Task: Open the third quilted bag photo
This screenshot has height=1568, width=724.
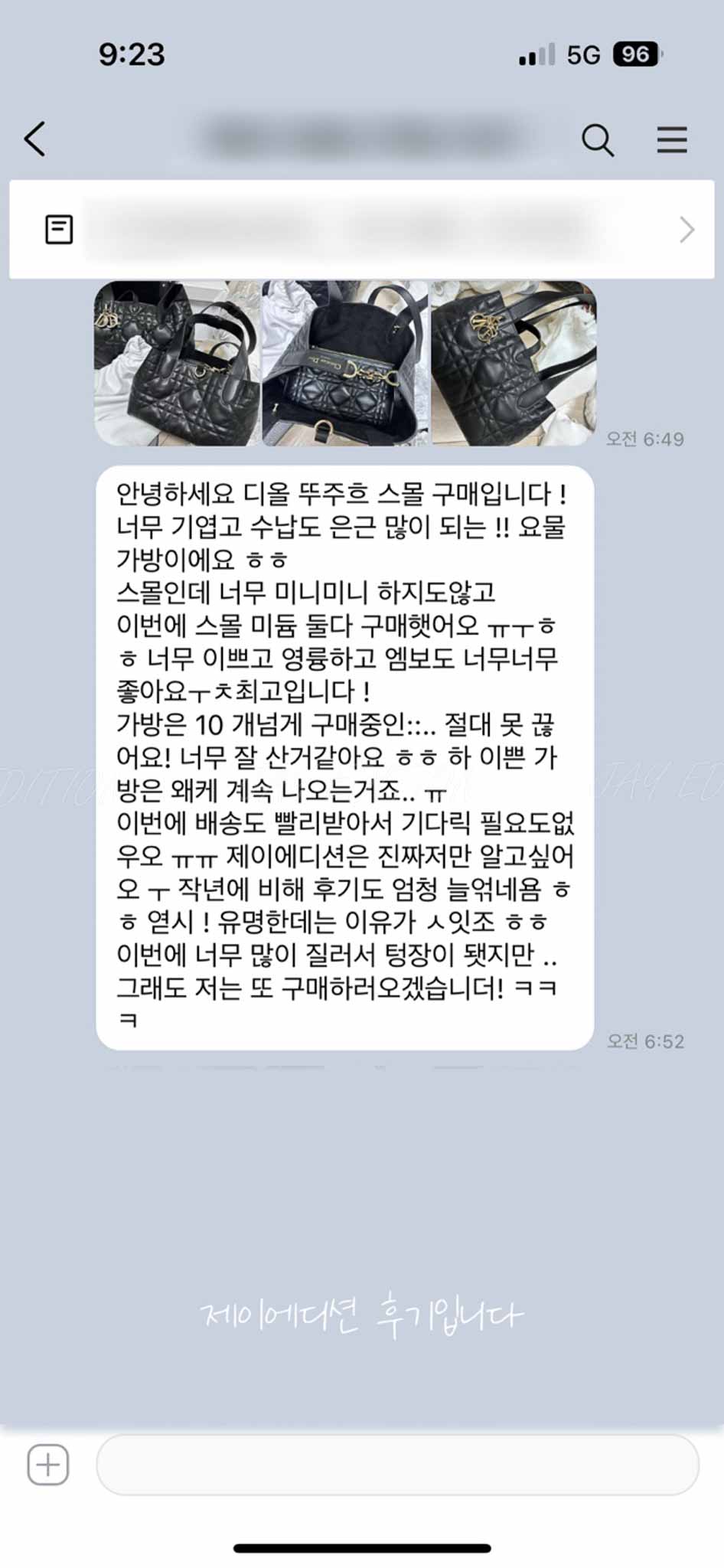Action: pos(514,364)
